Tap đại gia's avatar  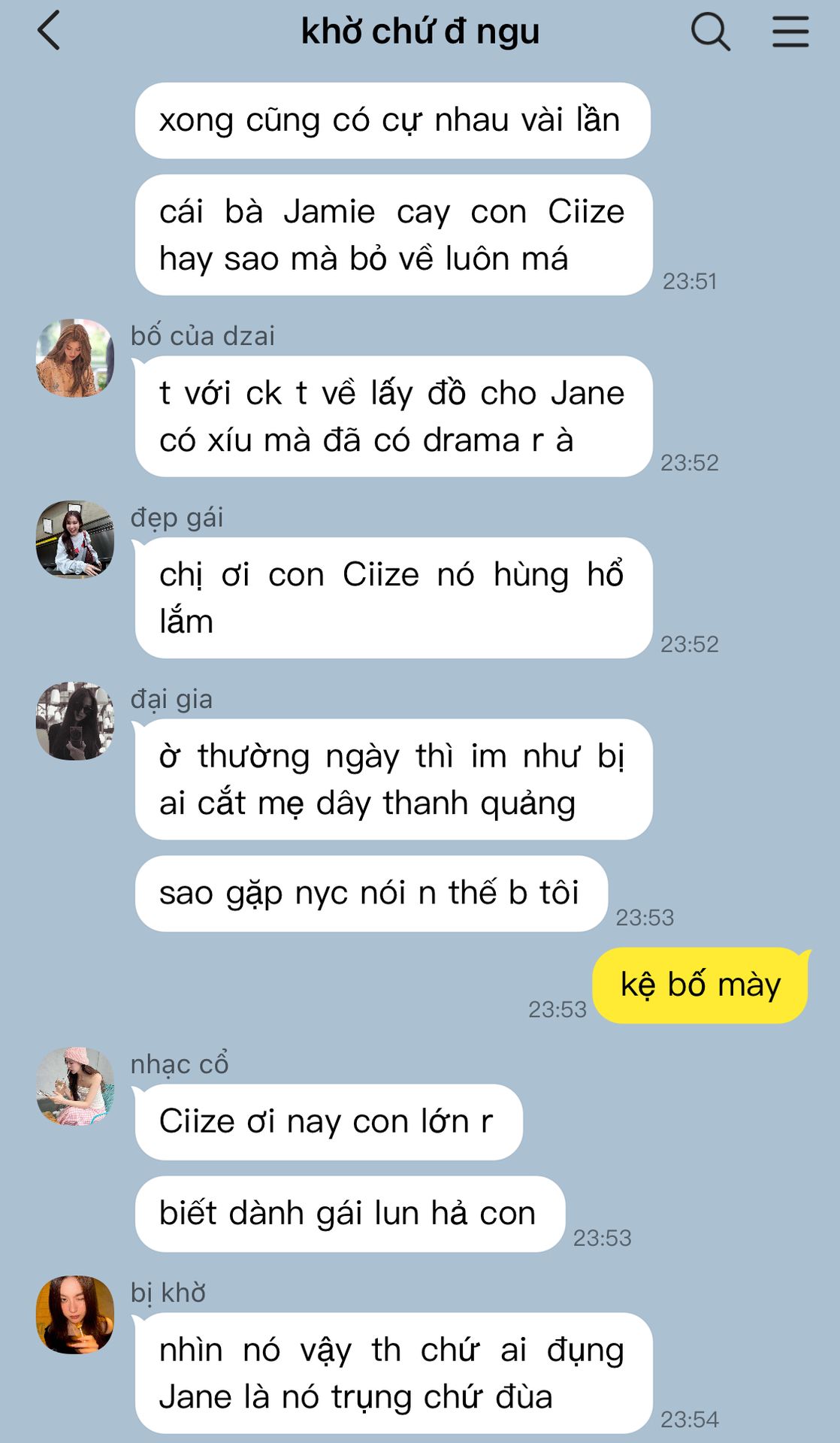tap(75, 721)
